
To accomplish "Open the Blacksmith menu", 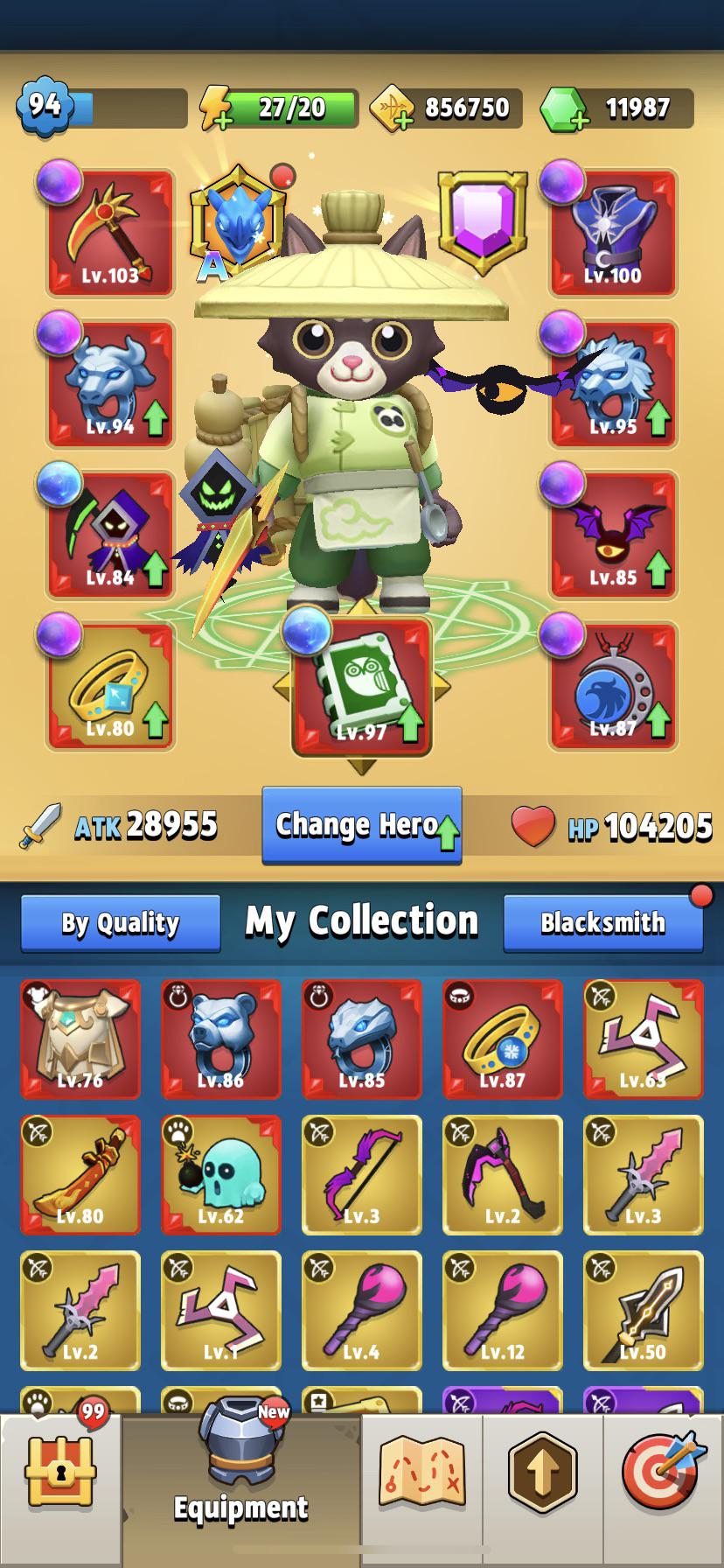I will pyautogui.click(x=602, y=921).
